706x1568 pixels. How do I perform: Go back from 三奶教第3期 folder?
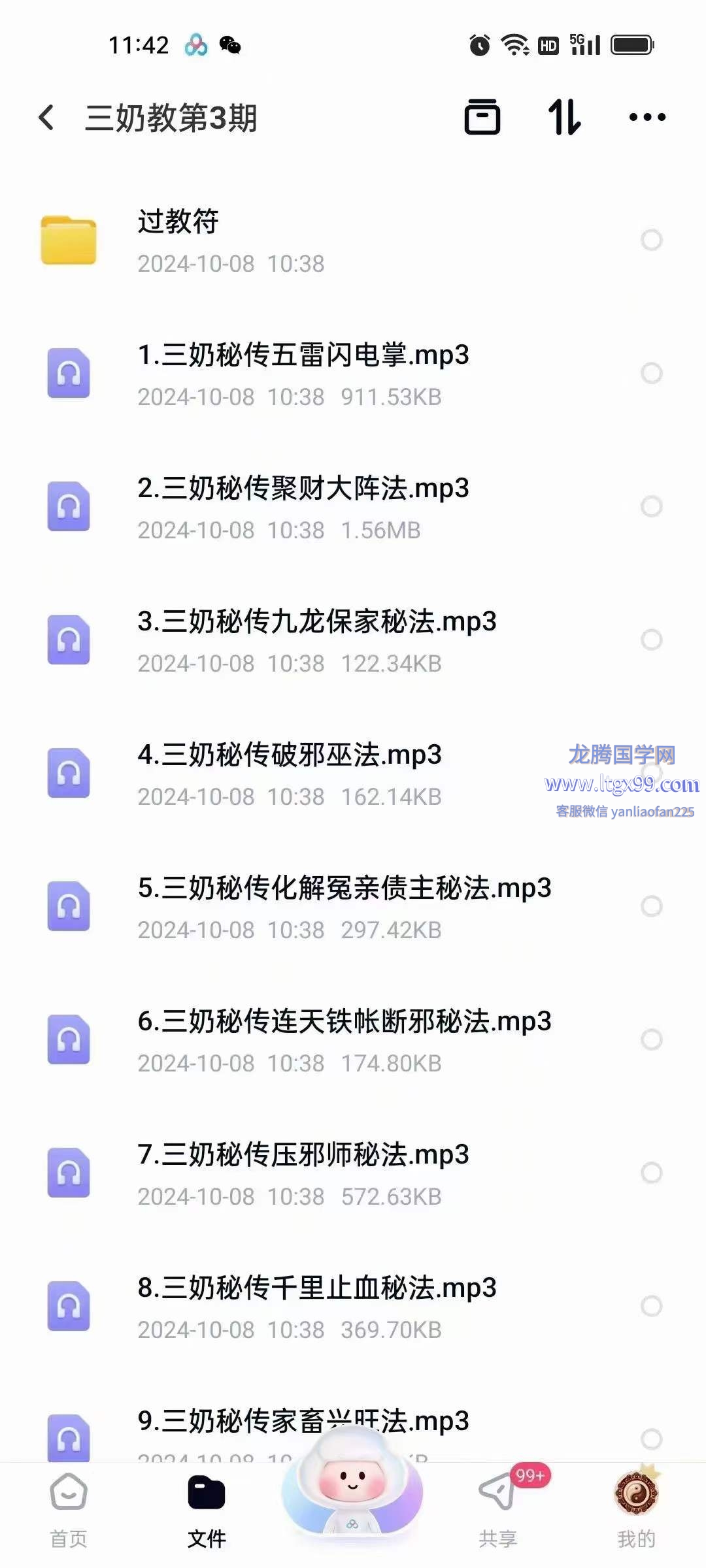(46, 118)
